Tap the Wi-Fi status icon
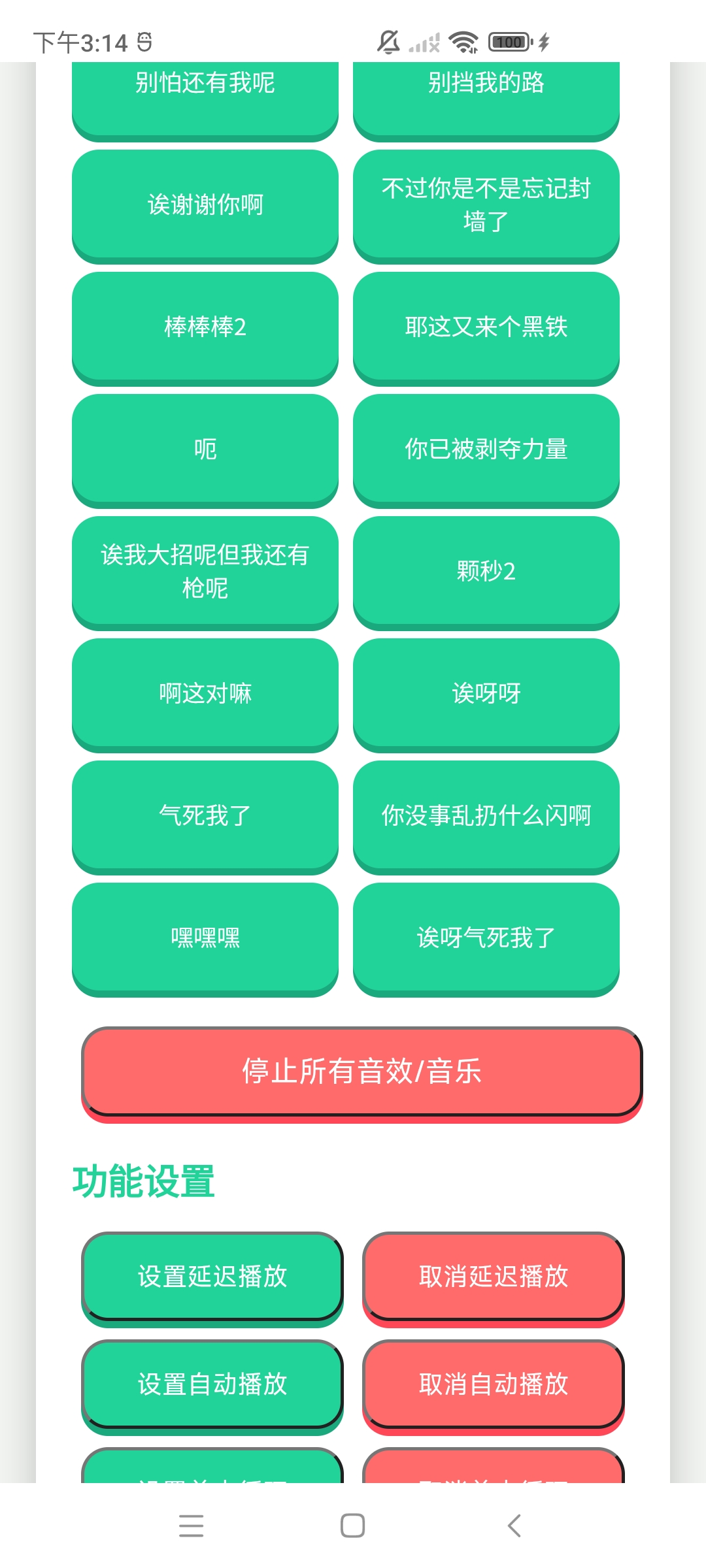The height and width of the screenshot is (1568, 706). pyautogui.click(x=462, y=41)
